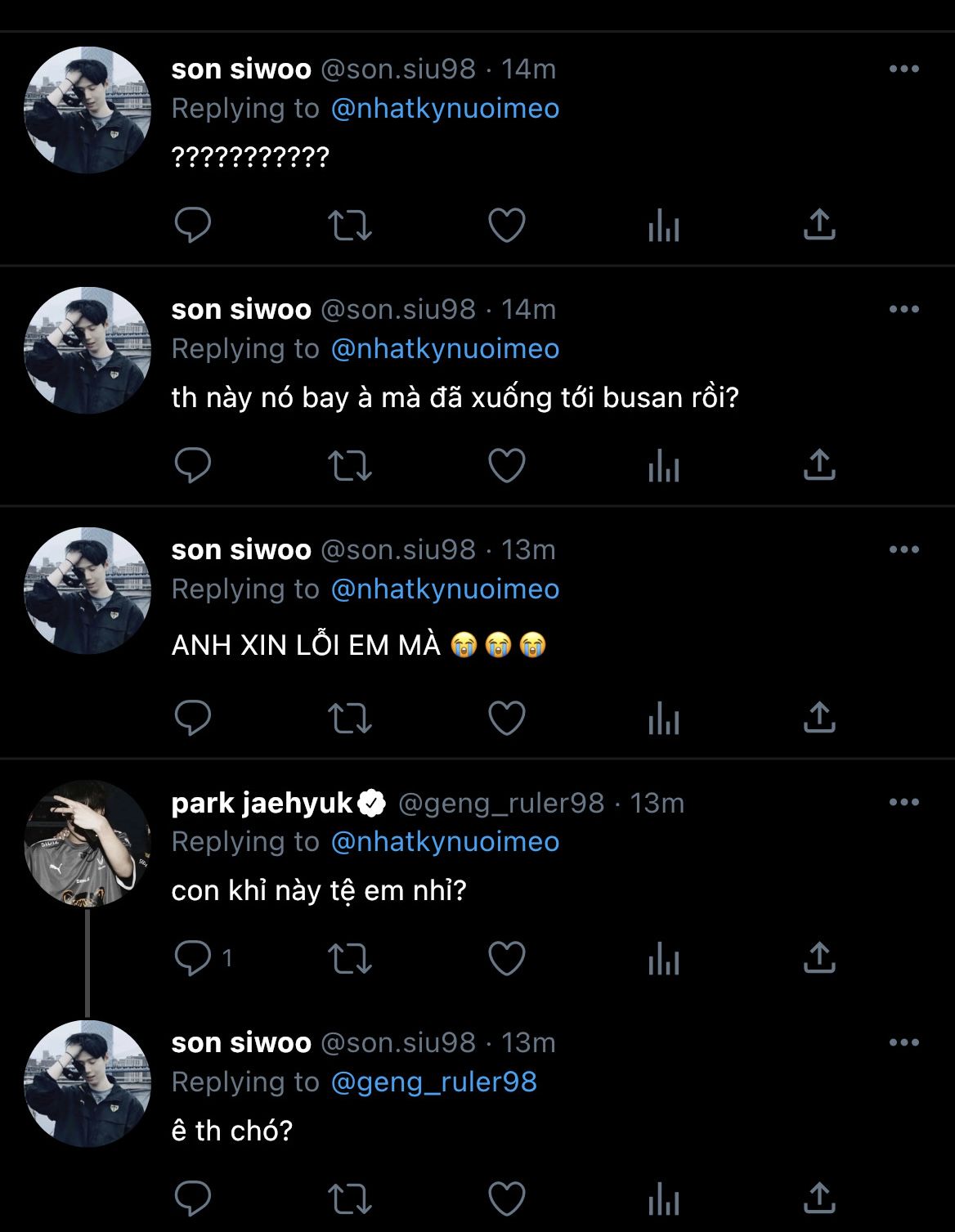Like the 'ANH XIN LỖI EM MÀ' tweet
The height and width of the screenshot is (1232, 955).
click(506, 719)
